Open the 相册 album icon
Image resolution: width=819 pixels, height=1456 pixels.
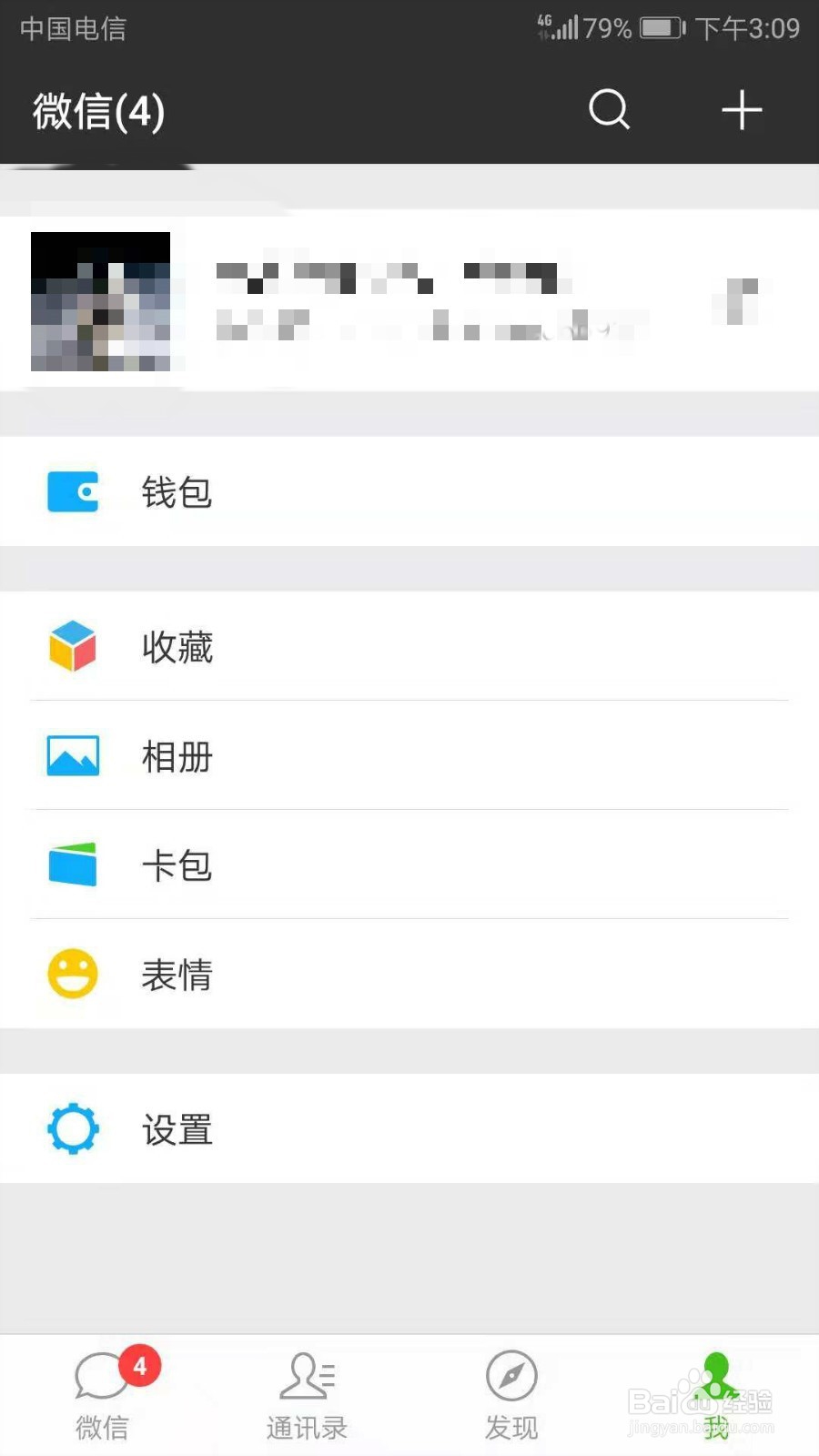[x=73, y=756]
